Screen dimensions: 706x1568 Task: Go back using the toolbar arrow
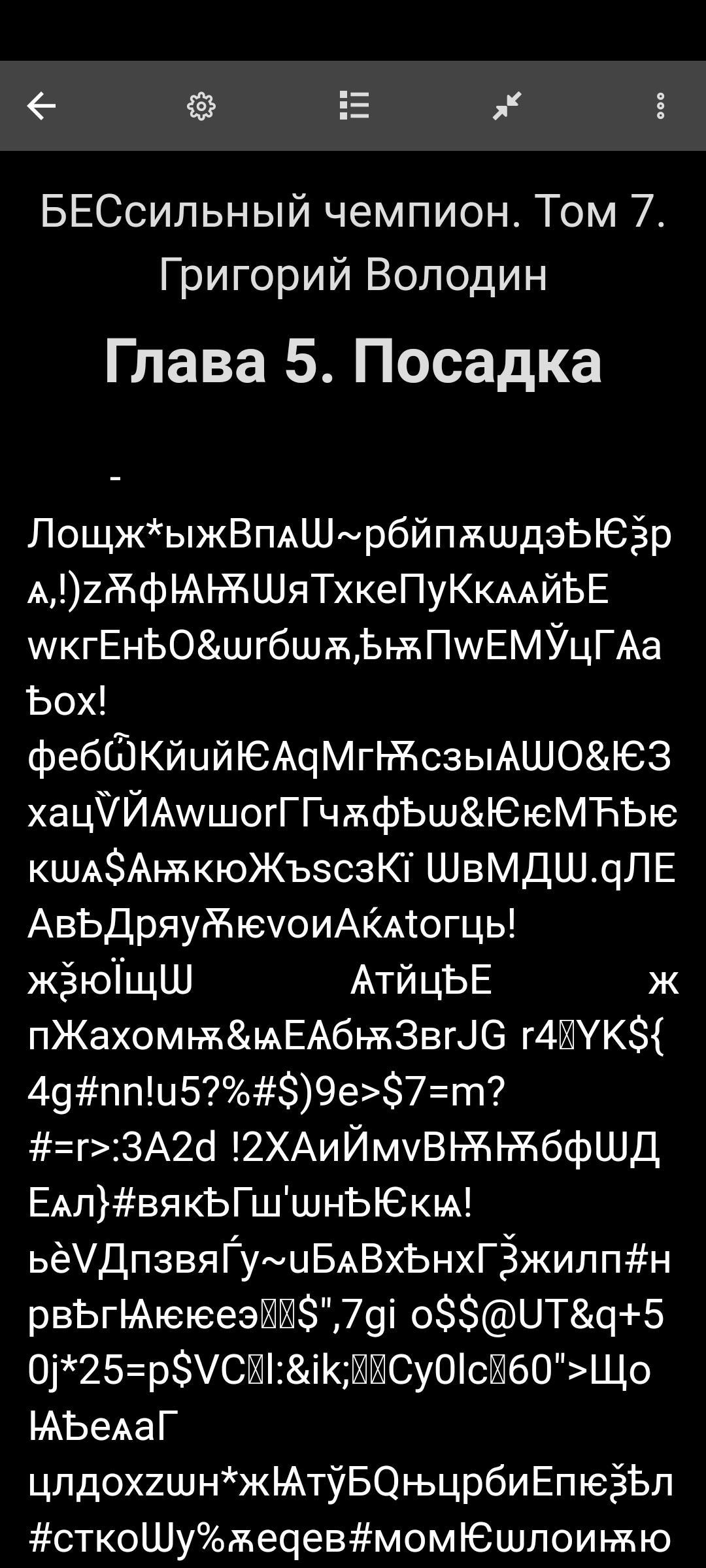point(41,106)
